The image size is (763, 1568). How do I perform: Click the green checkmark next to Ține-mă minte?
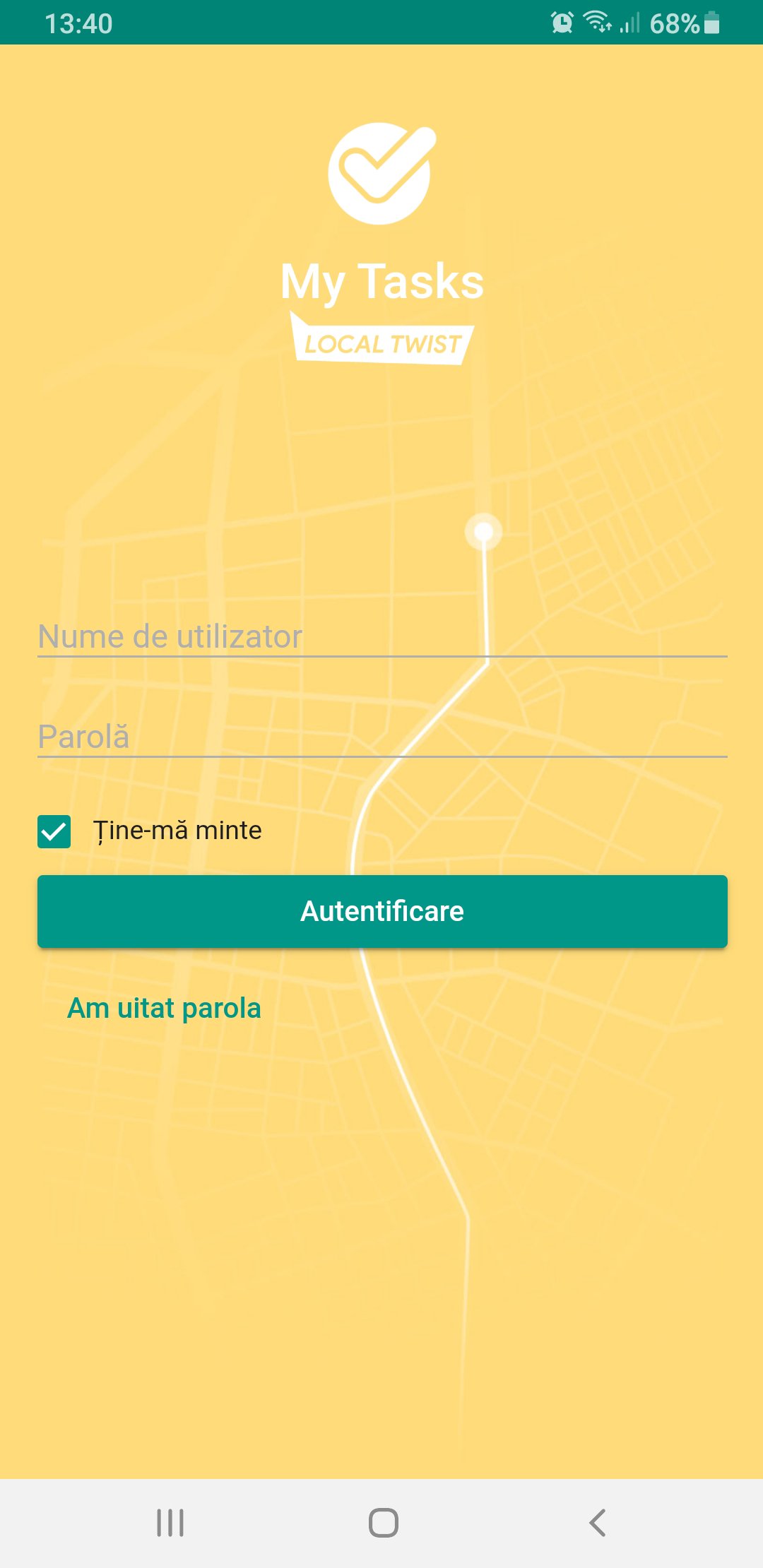point(55,831)
